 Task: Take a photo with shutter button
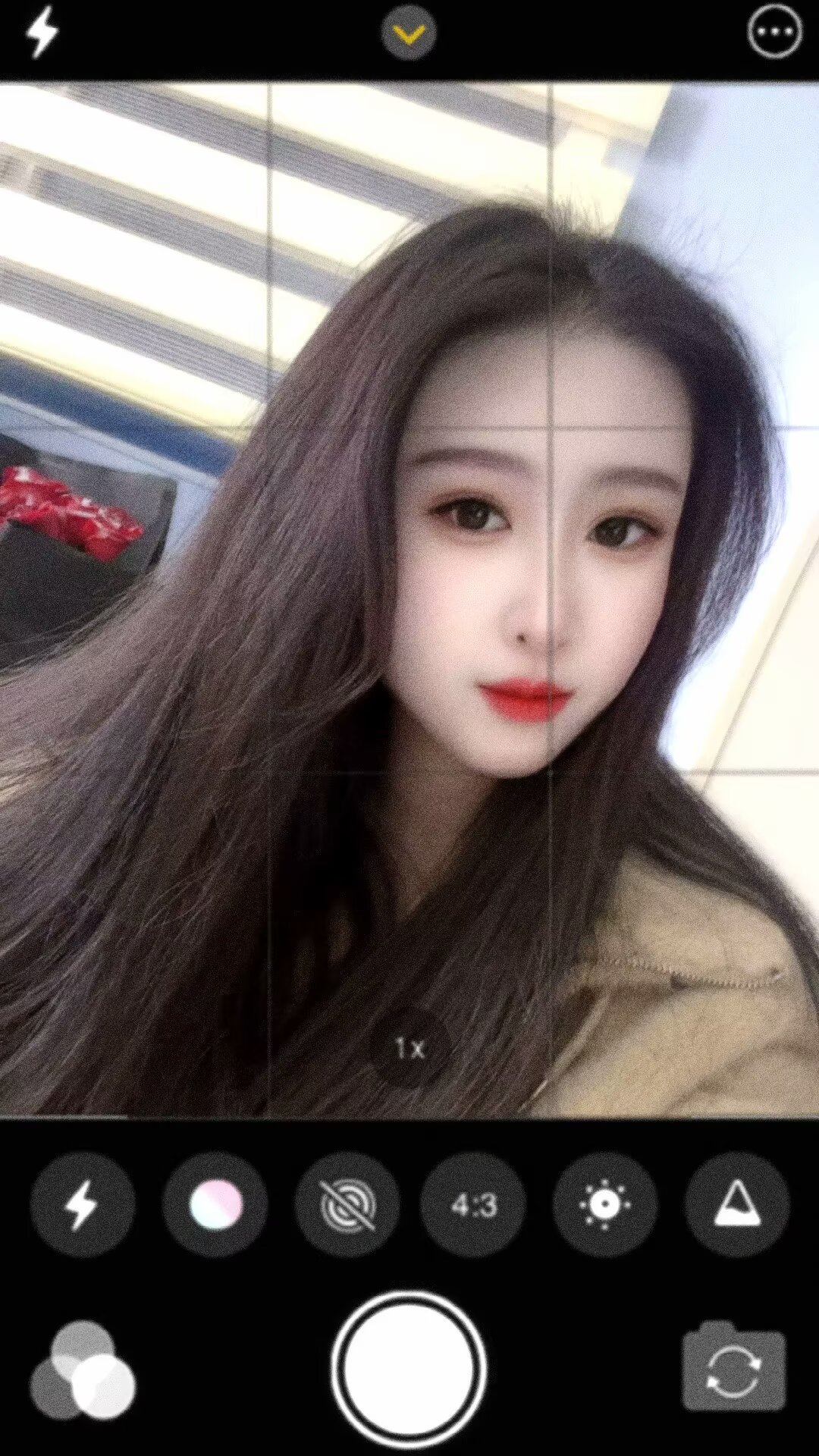click(409, 1369)
